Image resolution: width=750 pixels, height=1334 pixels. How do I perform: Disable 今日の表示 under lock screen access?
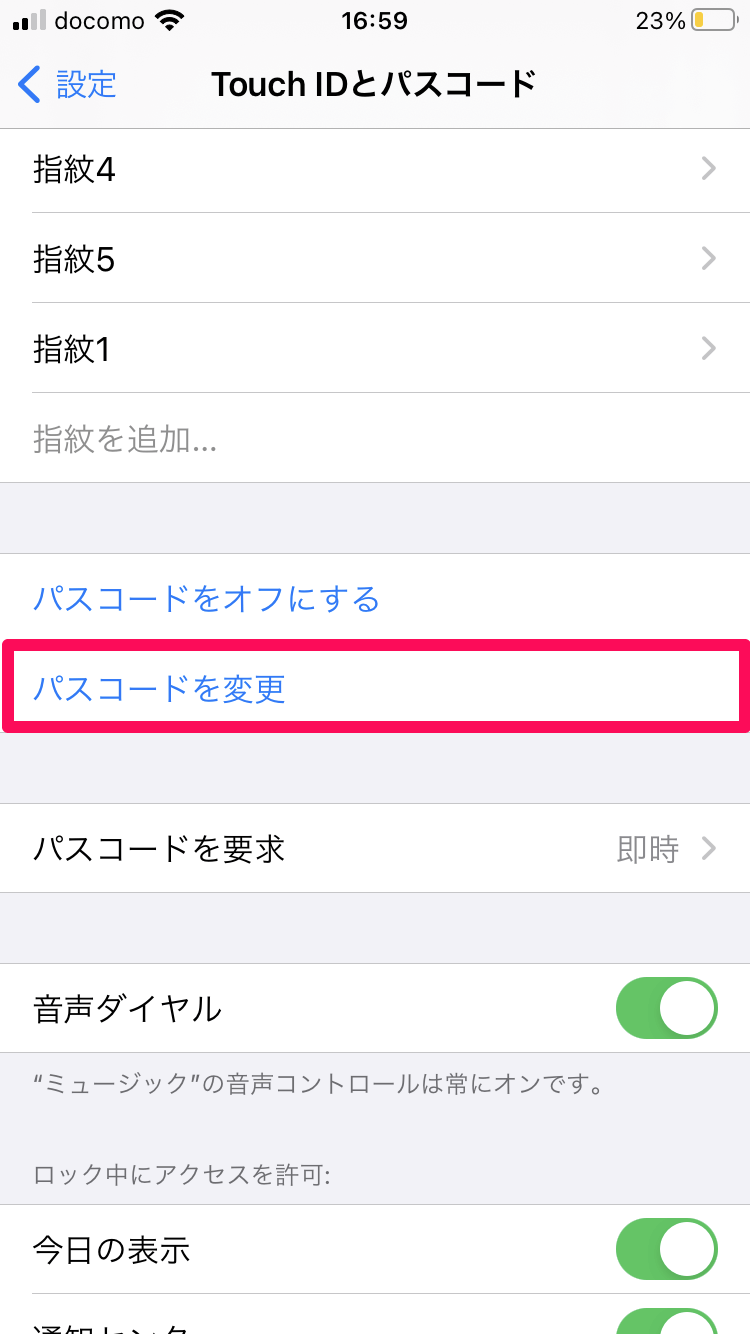coord(666,1249)
